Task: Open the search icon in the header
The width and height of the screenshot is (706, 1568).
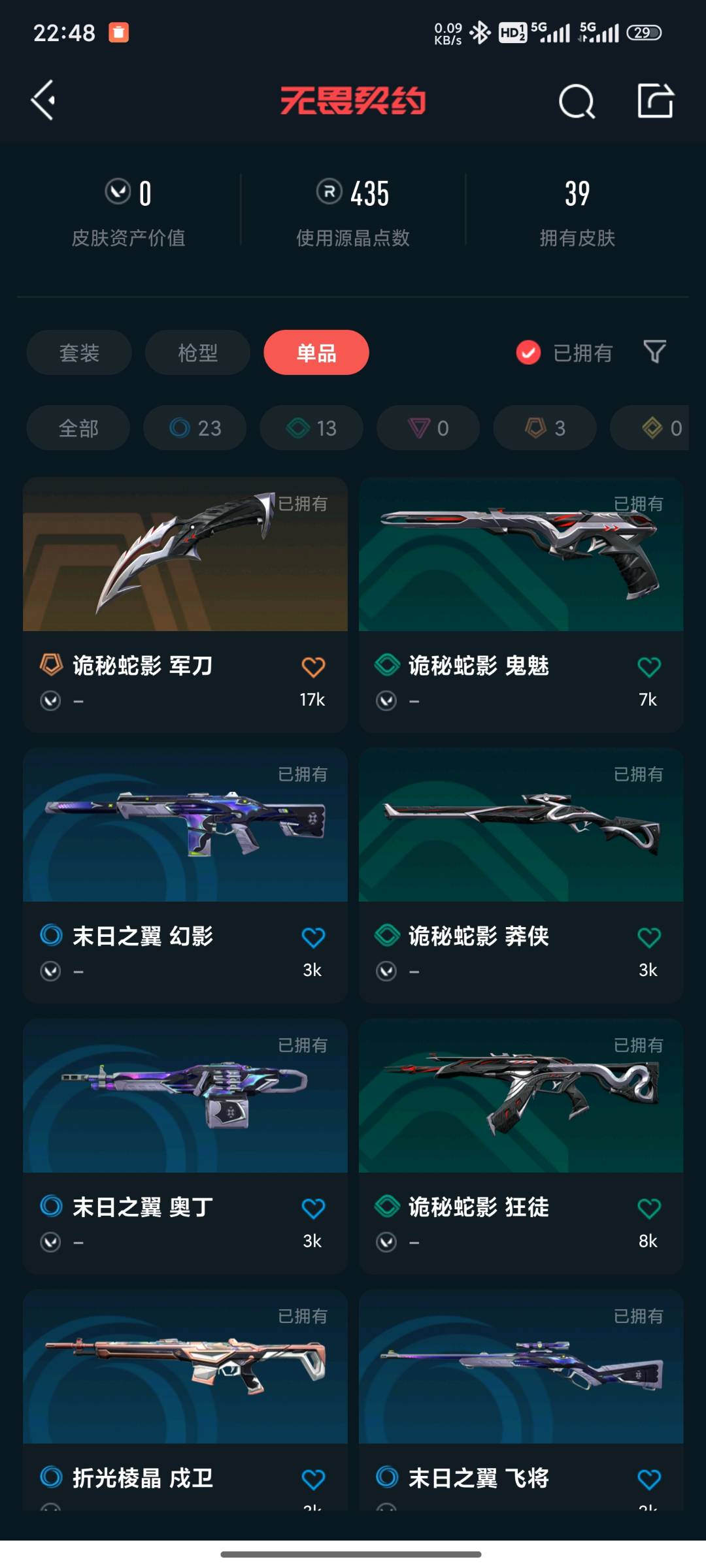Action: click(577, 101)
